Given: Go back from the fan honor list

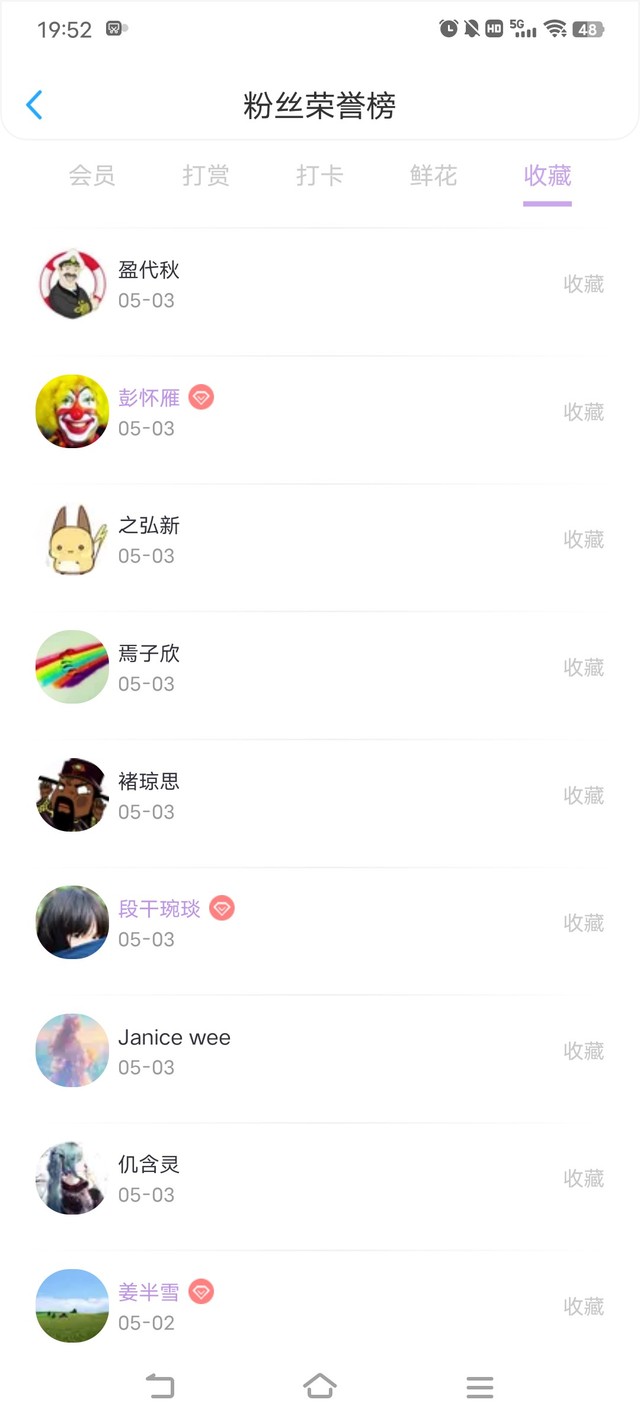Looking at the screenshot, I should pos(34,105).
